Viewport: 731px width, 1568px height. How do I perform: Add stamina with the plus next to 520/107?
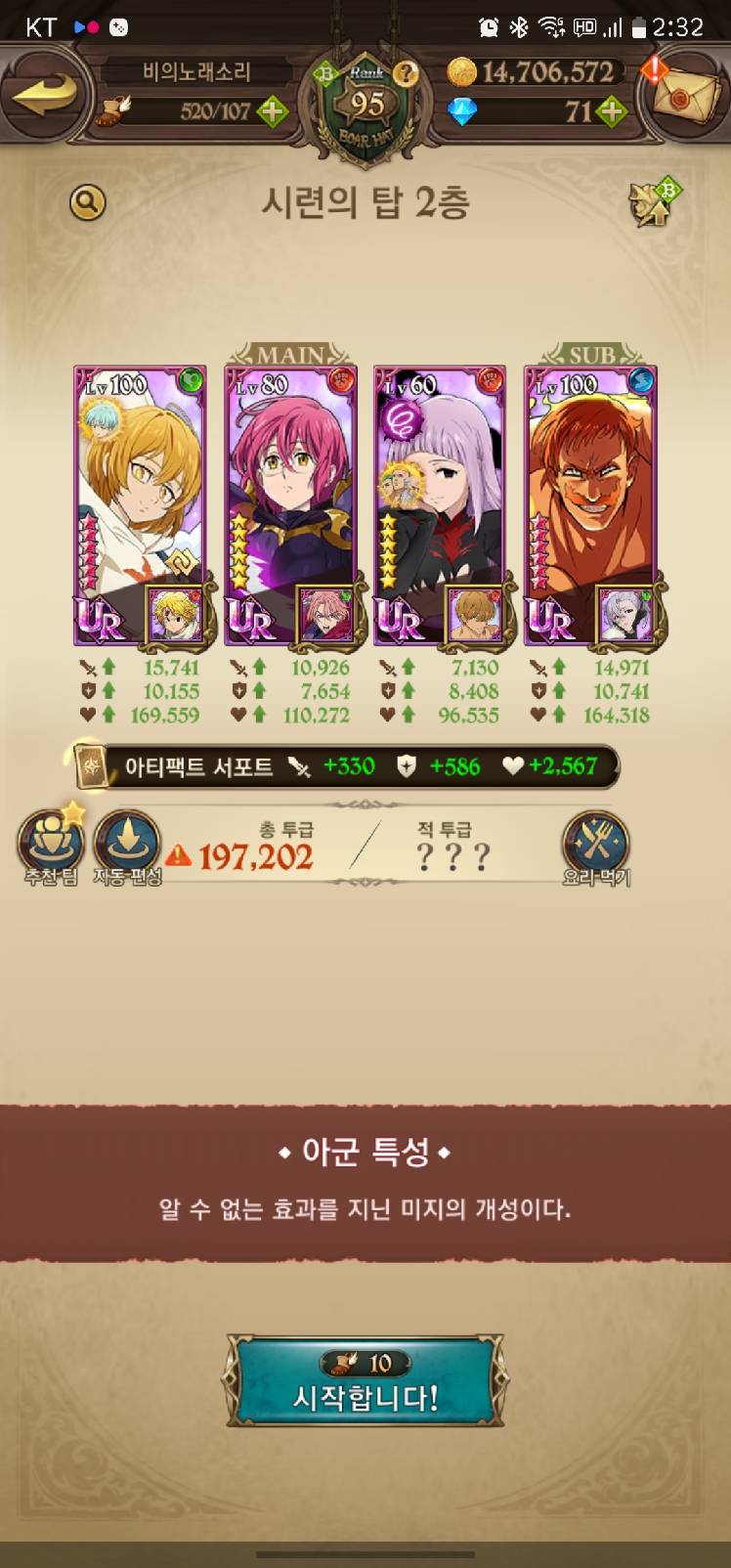click(273, 111)
